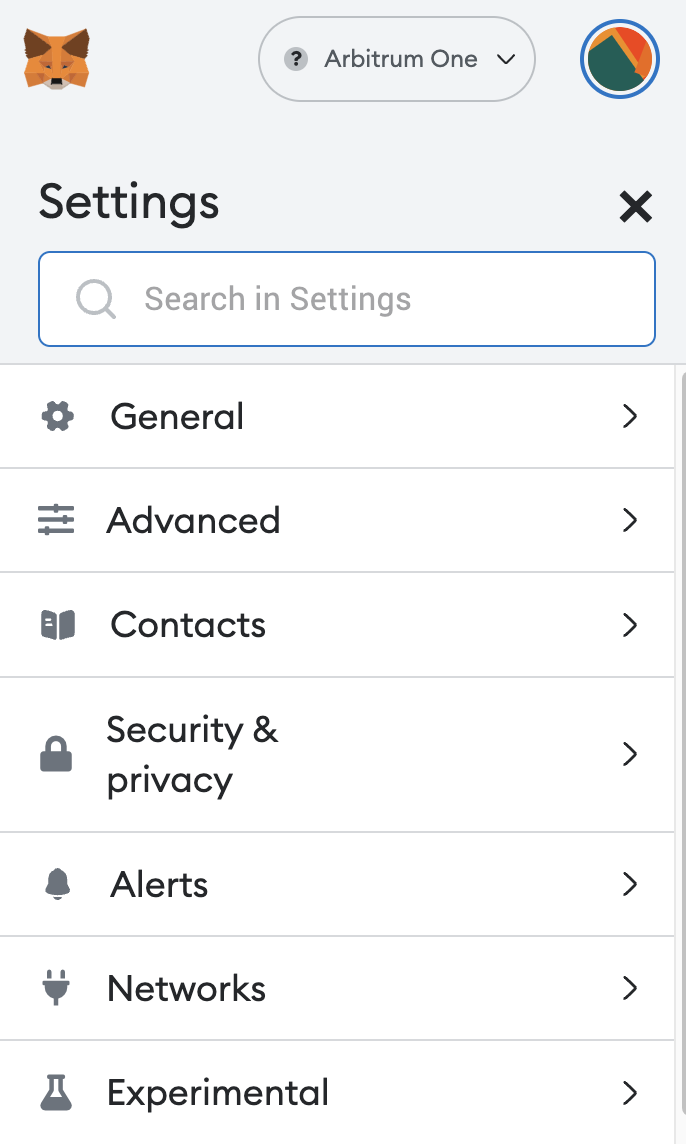Open the Networks row
Viewport: 686px width, 1144px height.
(337, 988)
